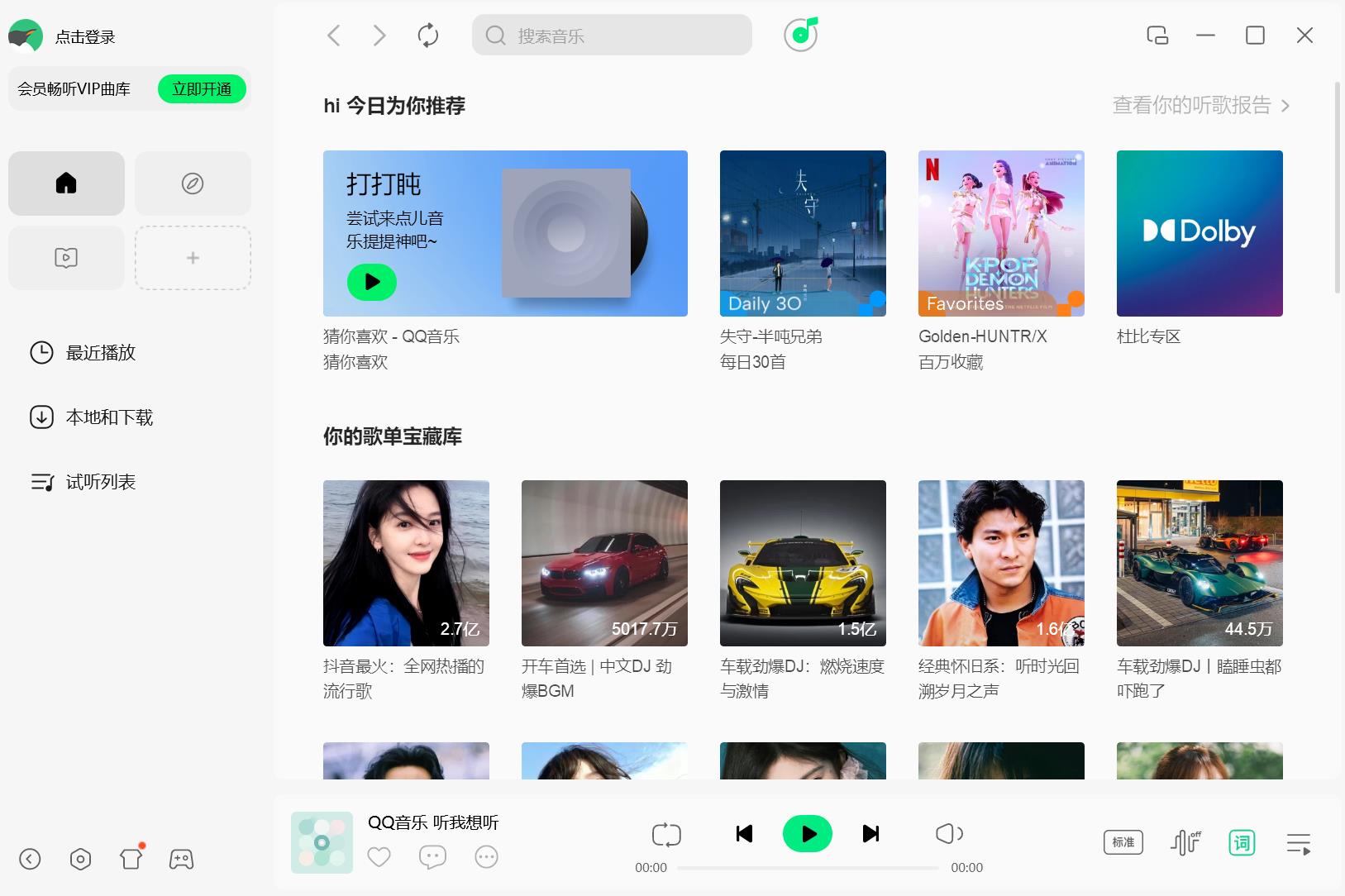Open playlist 经典怀旧系：听时光回溯岁月之声

coord(1001,563)
